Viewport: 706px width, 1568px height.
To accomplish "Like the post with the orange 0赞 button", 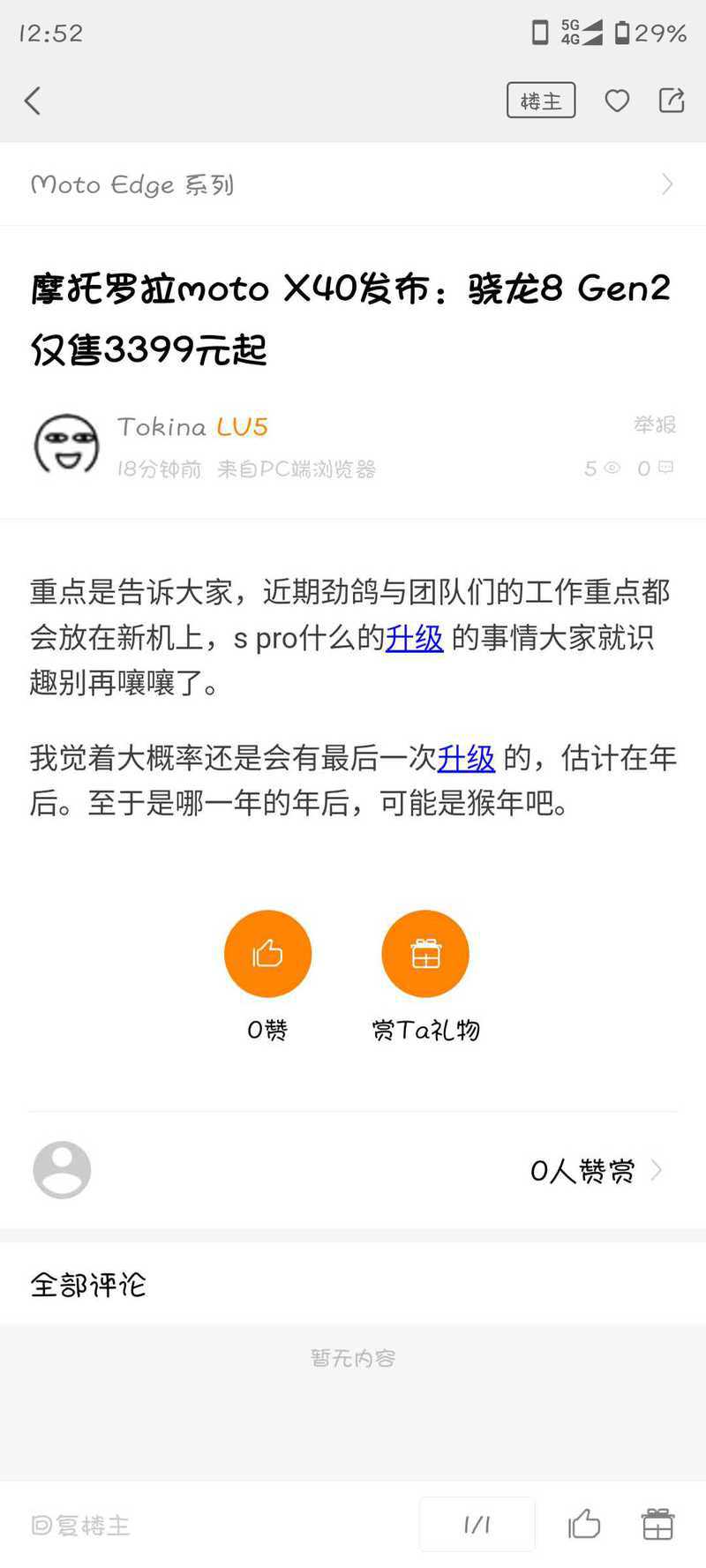I will point(267,954).
